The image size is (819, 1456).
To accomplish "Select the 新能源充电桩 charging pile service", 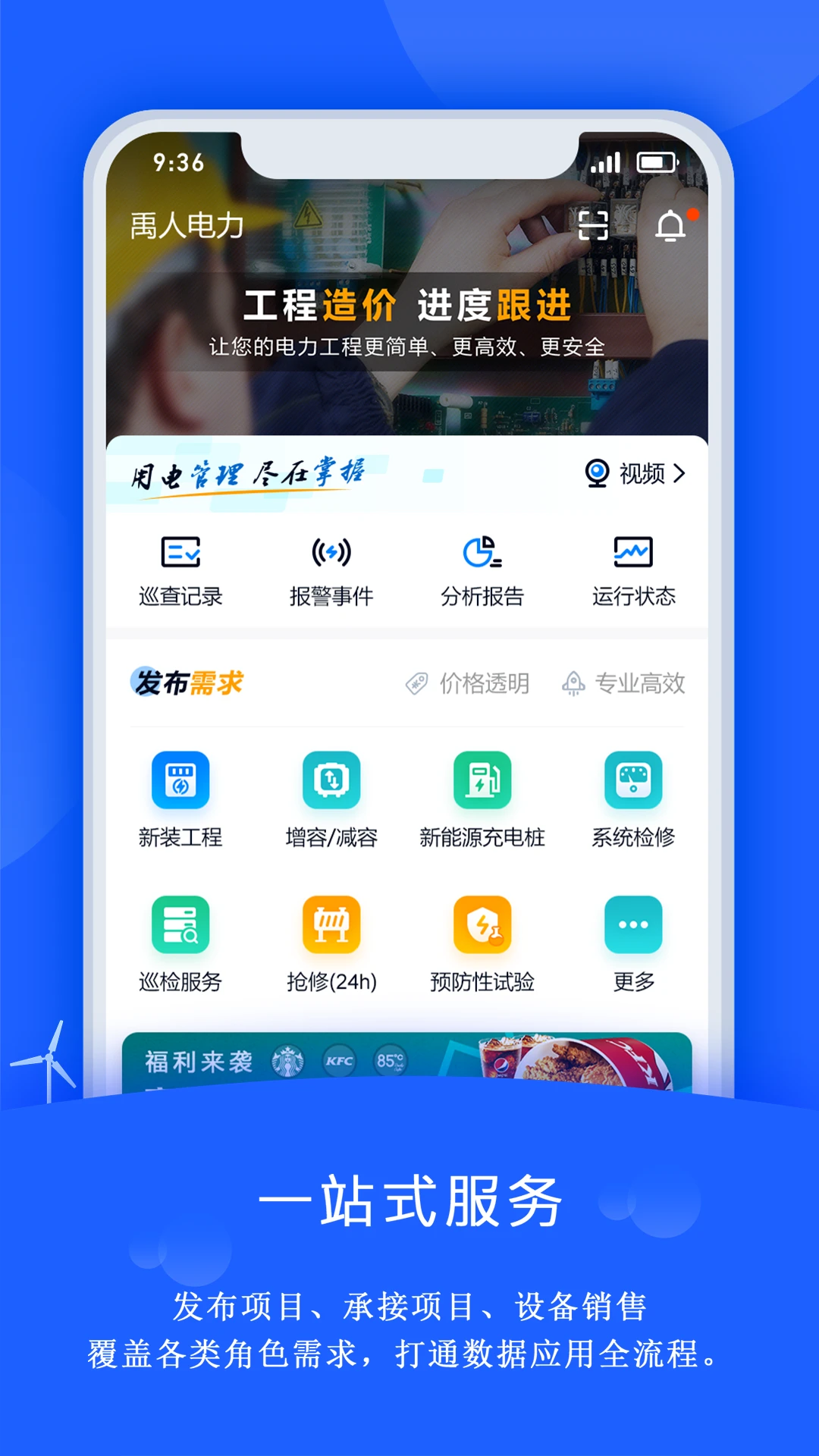I will [x=482, y=799].
